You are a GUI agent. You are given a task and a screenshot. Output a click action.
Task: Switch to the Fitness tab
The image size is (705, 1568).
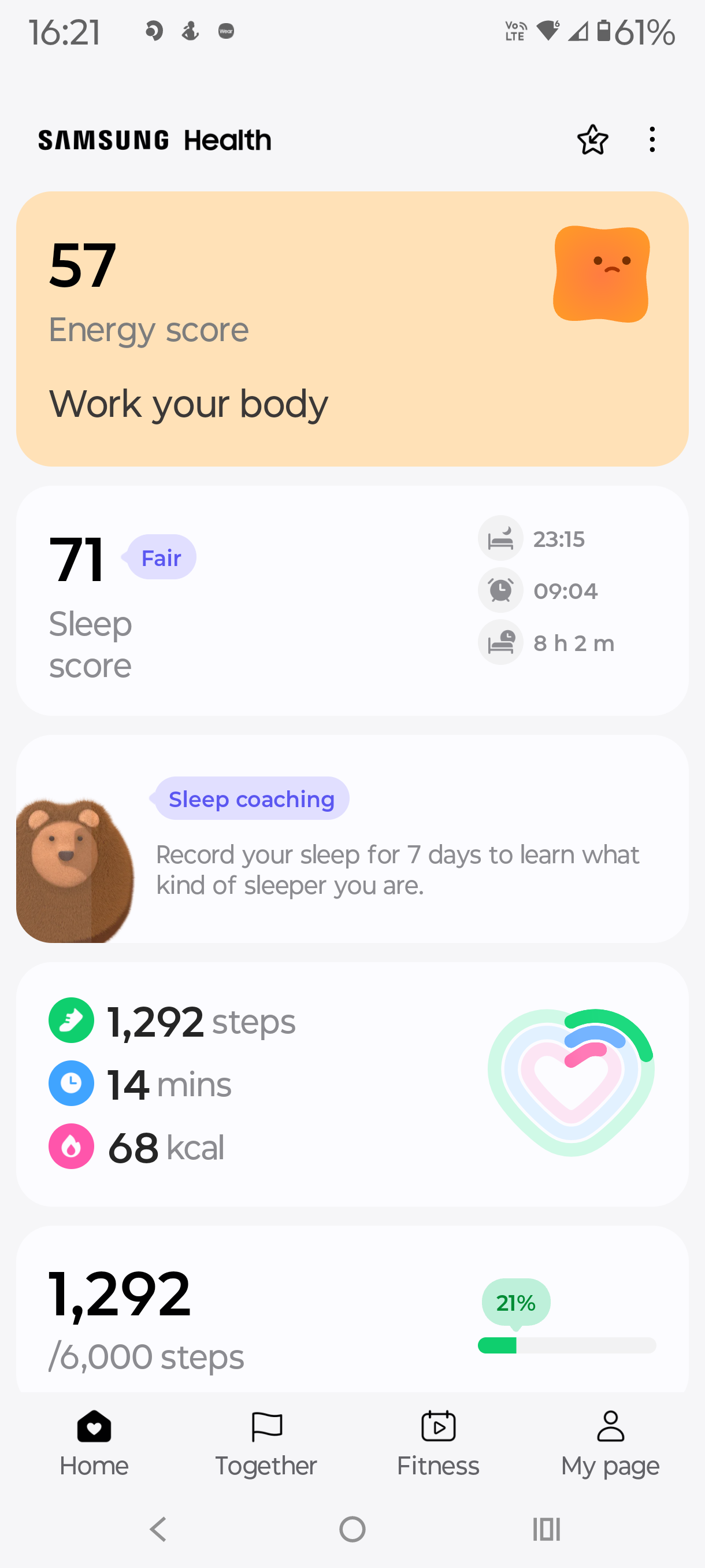(x=438, y=1444)
